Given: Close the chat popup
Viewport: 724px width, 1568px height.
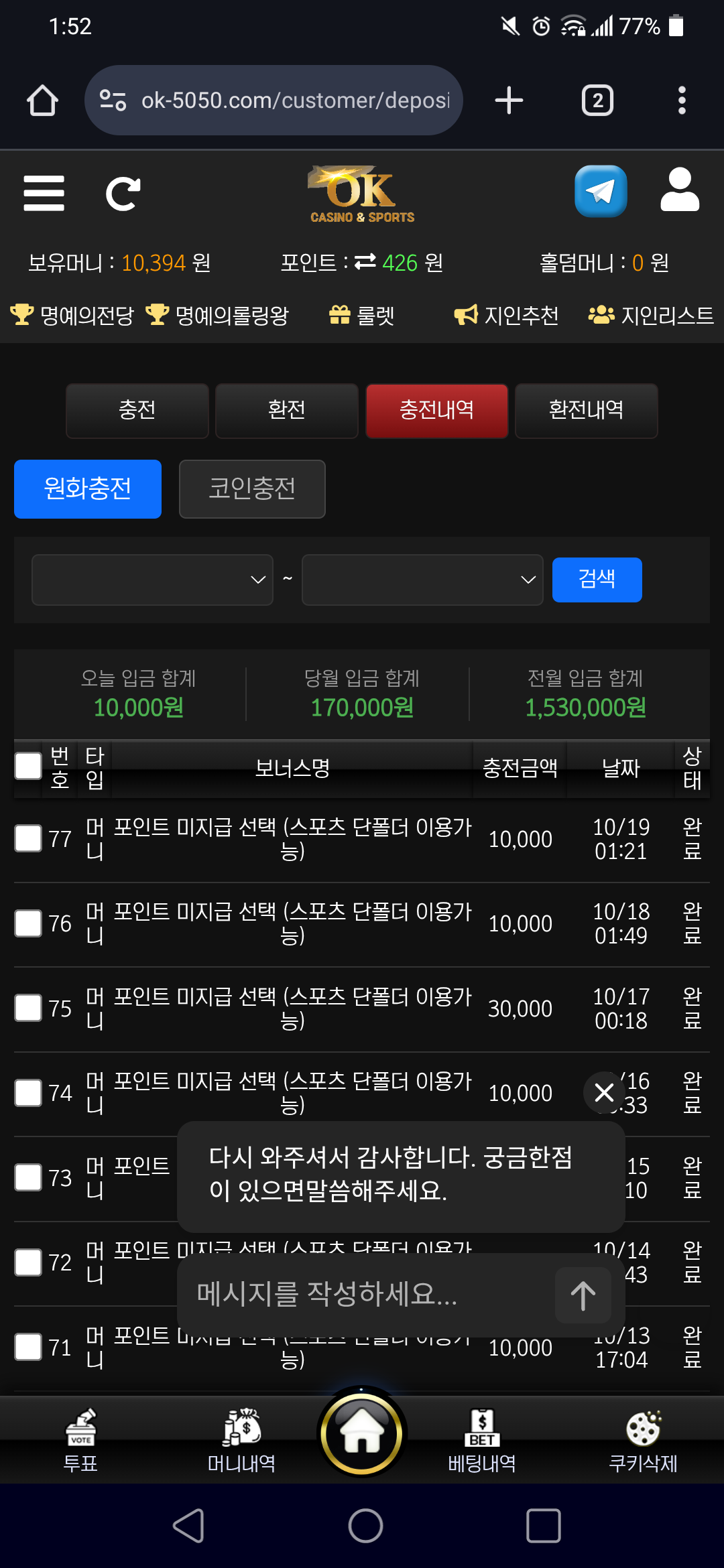Looking at the screenshot, I should tap(604, 1092).
